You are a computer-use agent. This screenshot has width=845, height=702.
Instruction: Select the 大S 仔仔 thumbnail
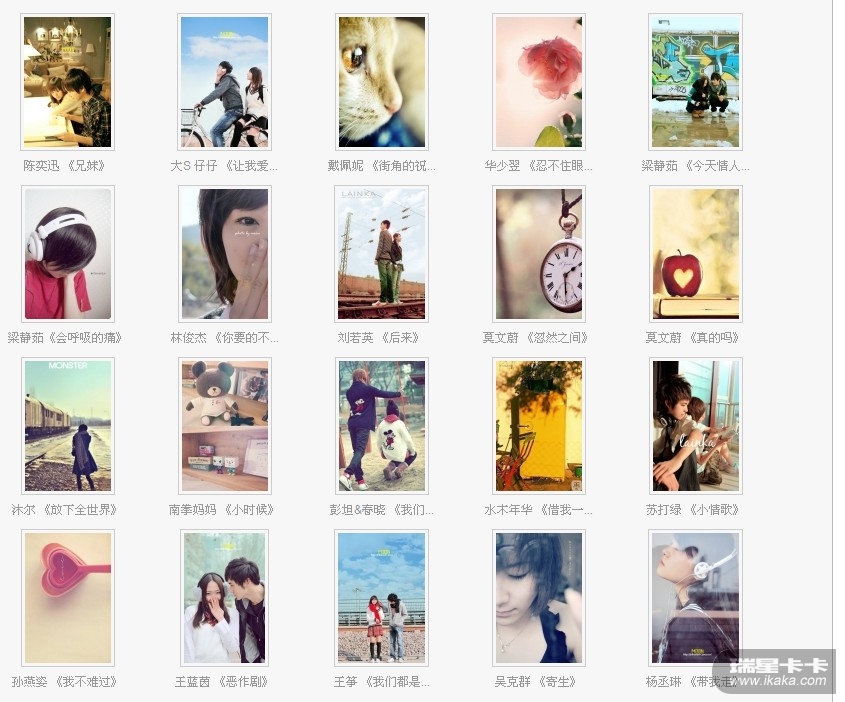click(x=224, y=82)
